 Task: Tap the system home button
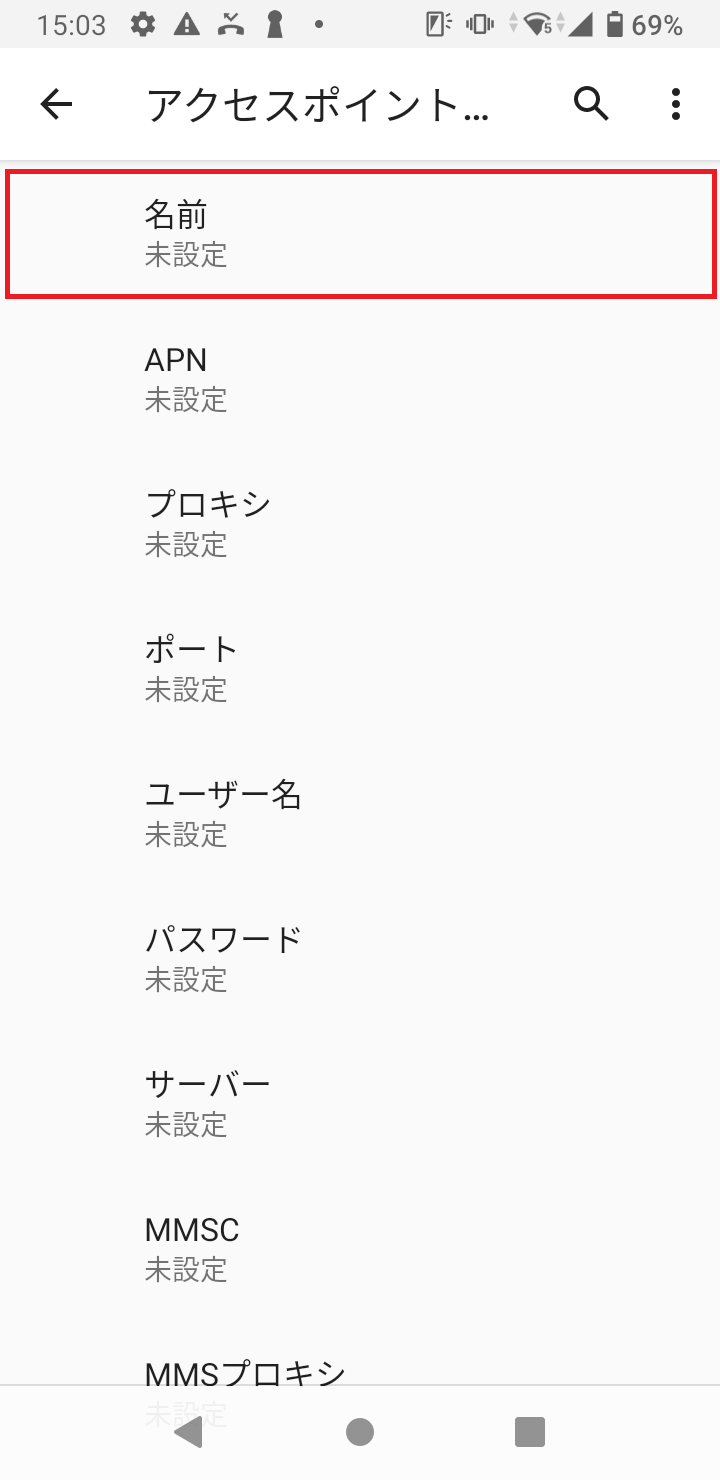(360, 1432)
